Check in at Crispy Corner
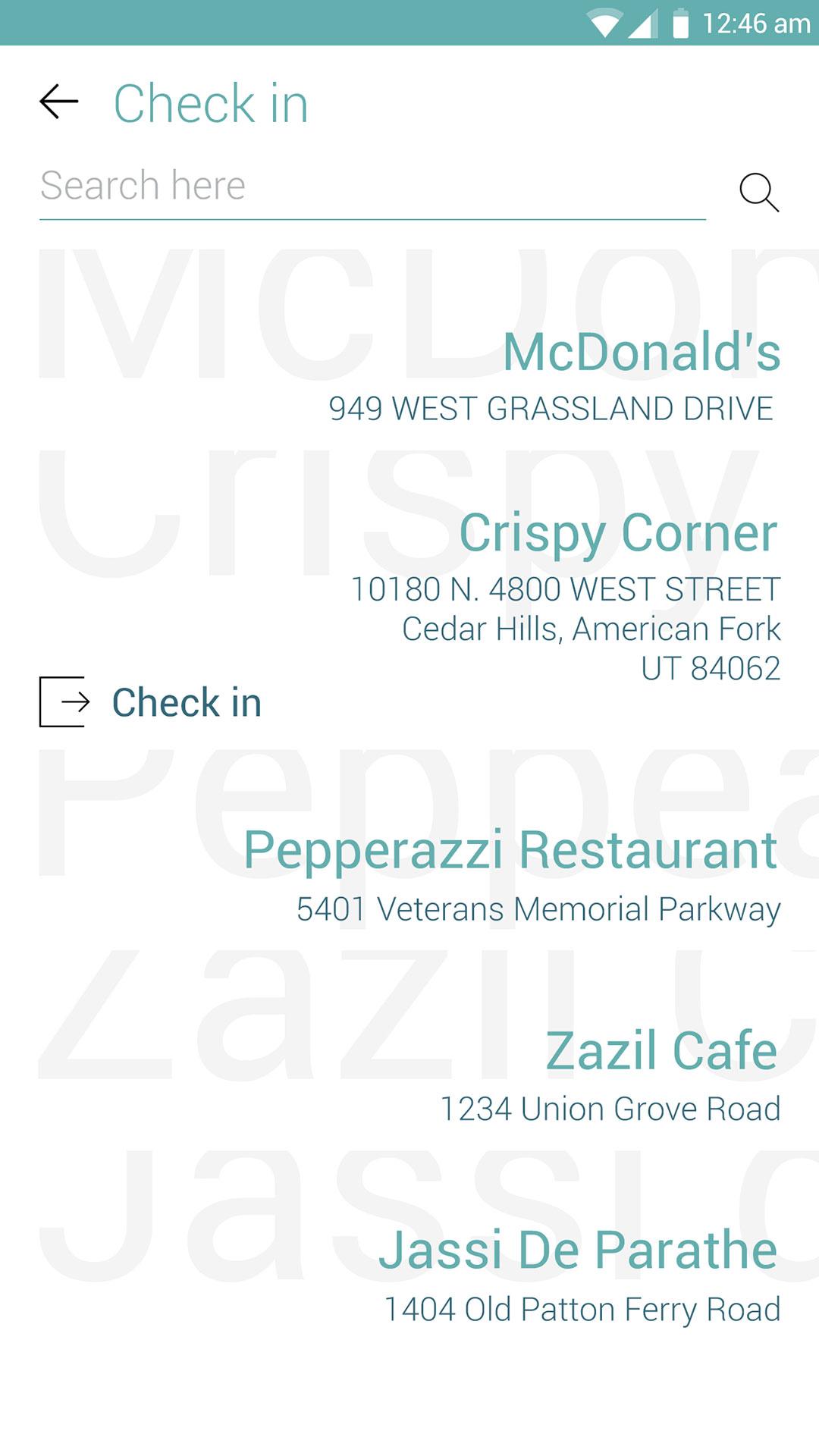The height and width of the screenshot is (1456, 819). (x=152, y=702)
